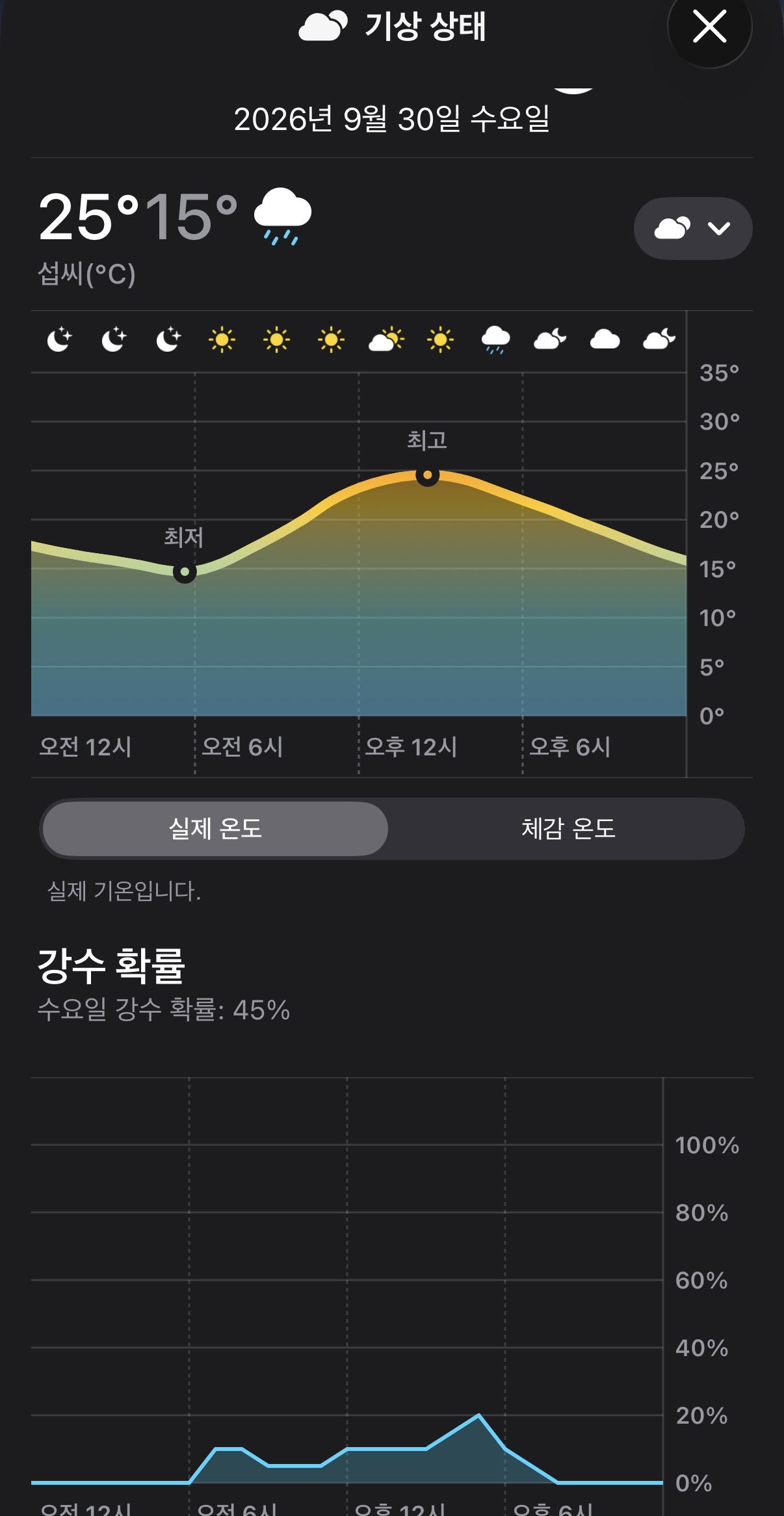Open the weather condition type dropdown
Image resolution: width=784 pixels, height=1516 pixels.
[x=693, y=228]
